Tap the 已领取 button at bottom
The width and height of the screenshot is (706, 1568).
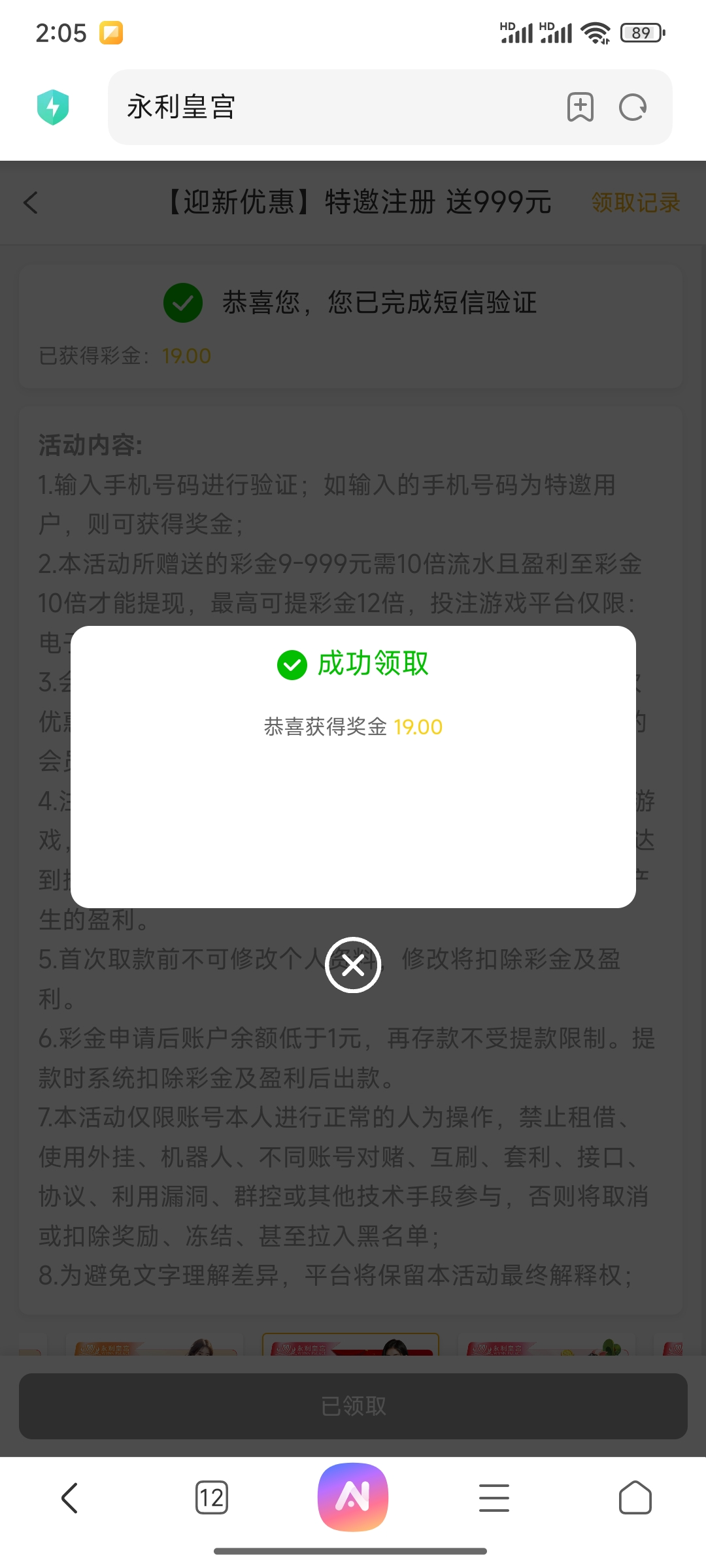pos(353,1406)
